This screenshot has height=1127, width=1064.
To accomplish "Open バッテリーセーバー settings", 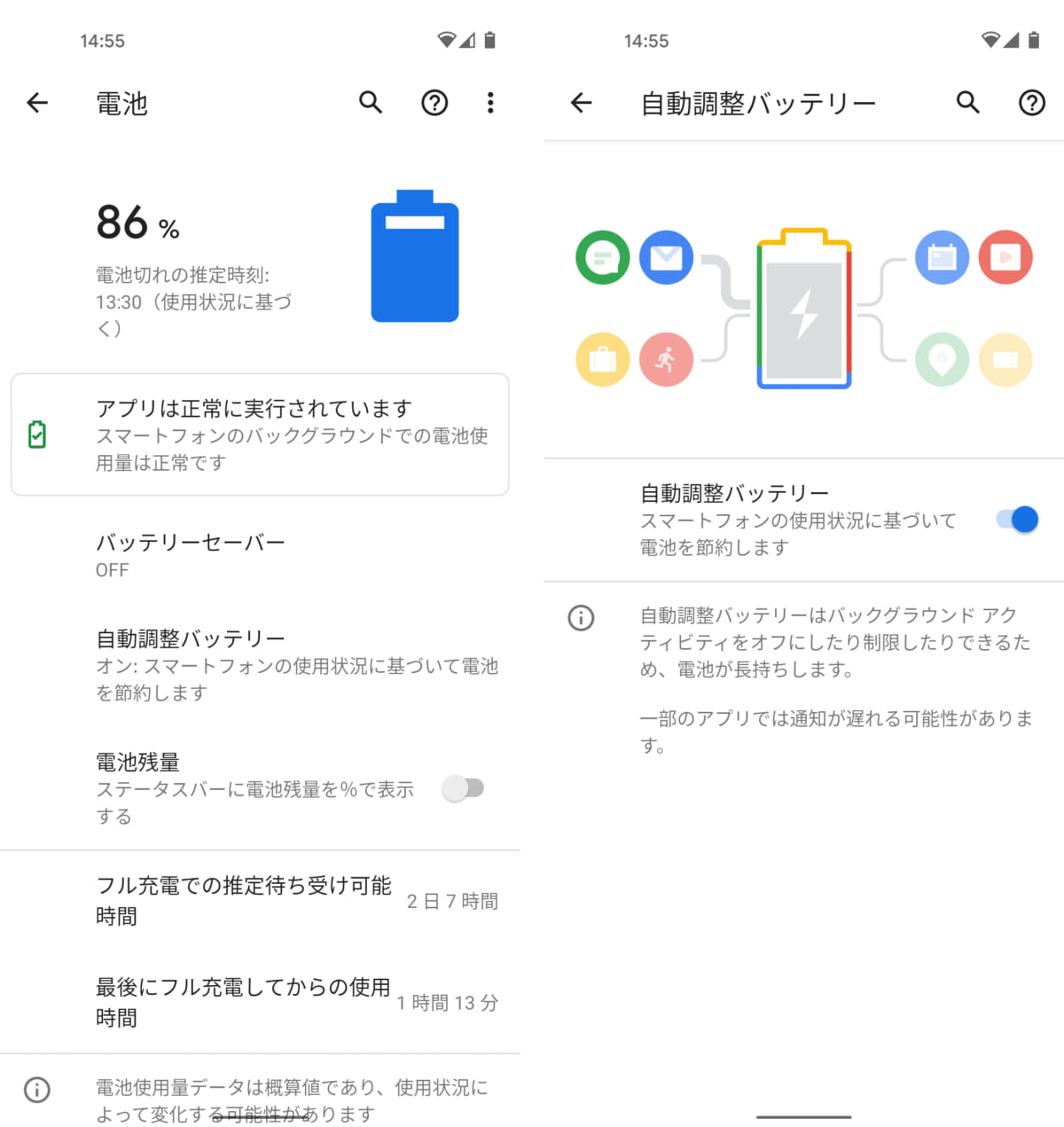I will 259,555.
